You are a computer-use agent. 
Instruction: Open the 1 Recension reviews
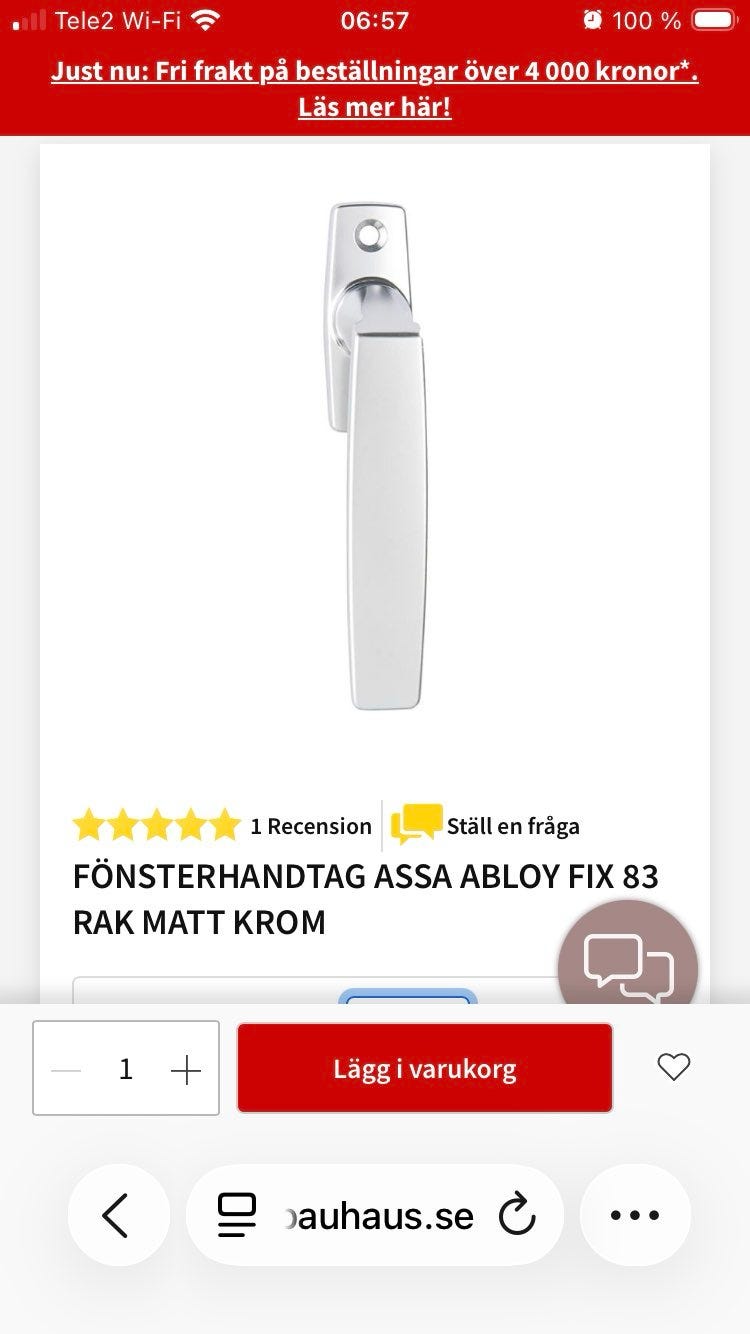coord(310,826)
